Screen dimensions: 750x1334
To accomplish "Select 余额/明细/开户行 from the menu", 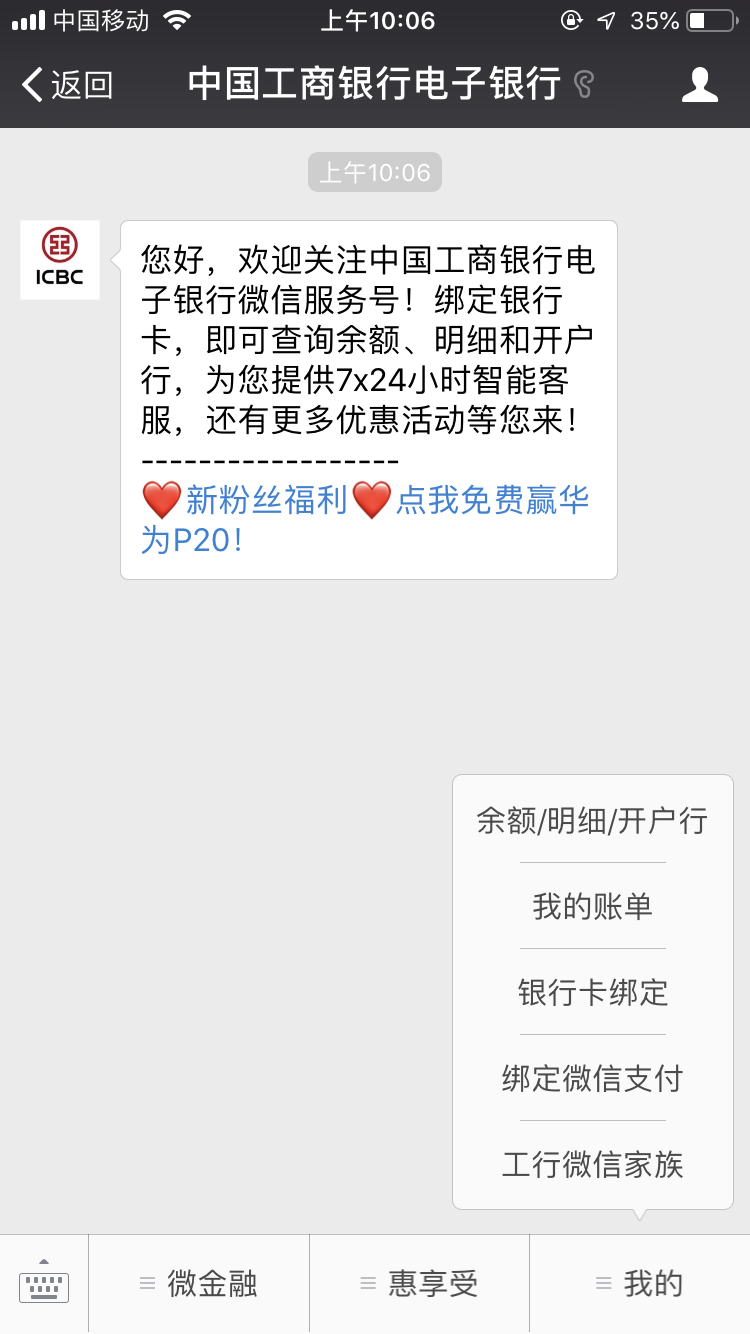I will pos(592,820).
